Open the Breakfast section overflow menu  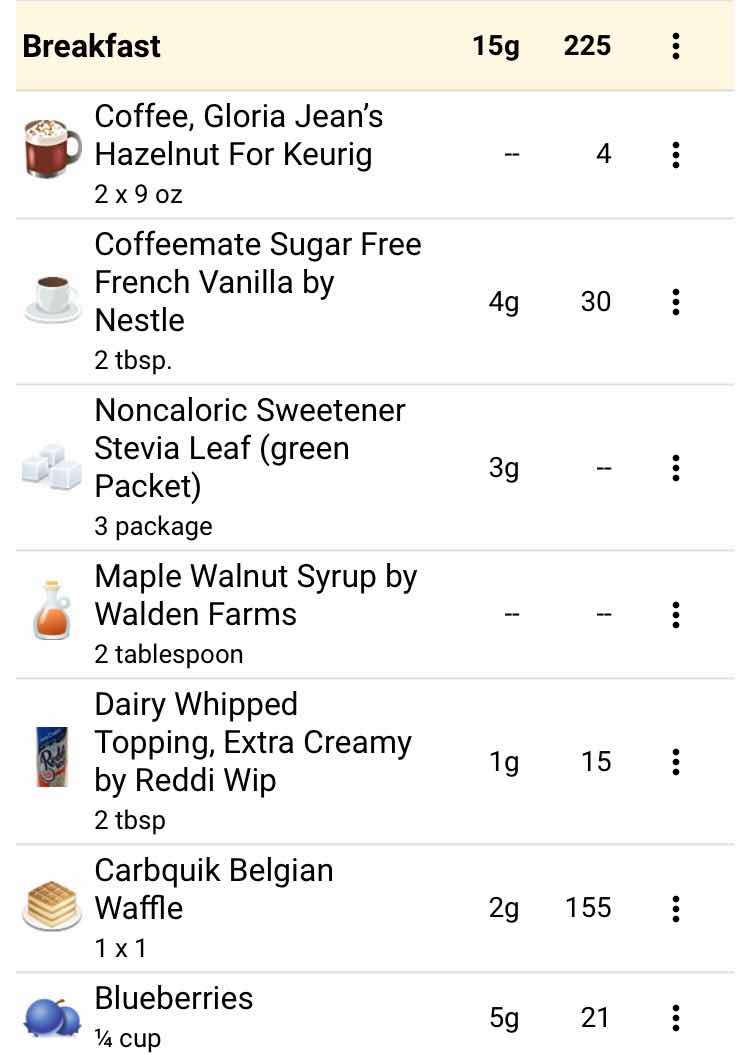[x=676, y=46]
